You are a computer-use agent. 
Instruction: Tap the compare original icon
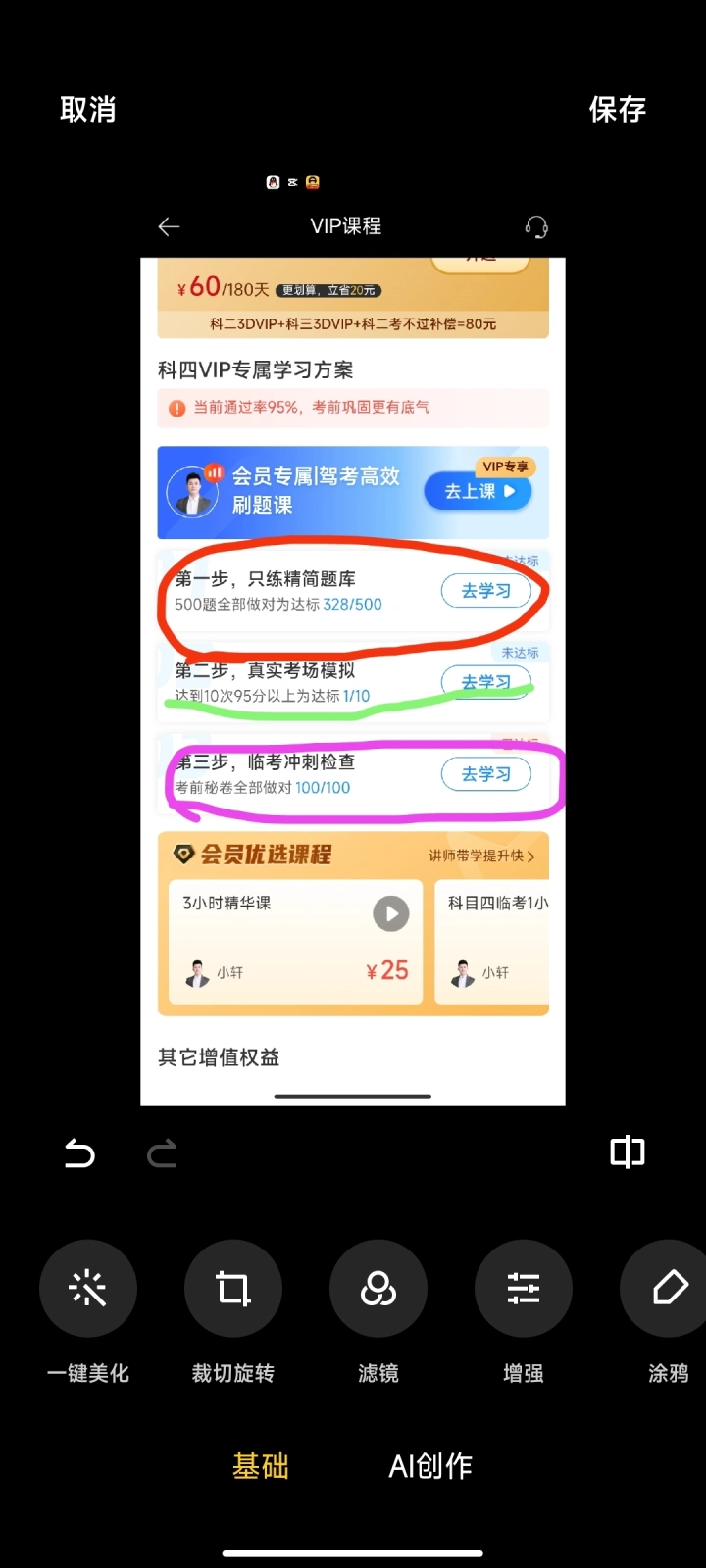(x=628, y=1152)
